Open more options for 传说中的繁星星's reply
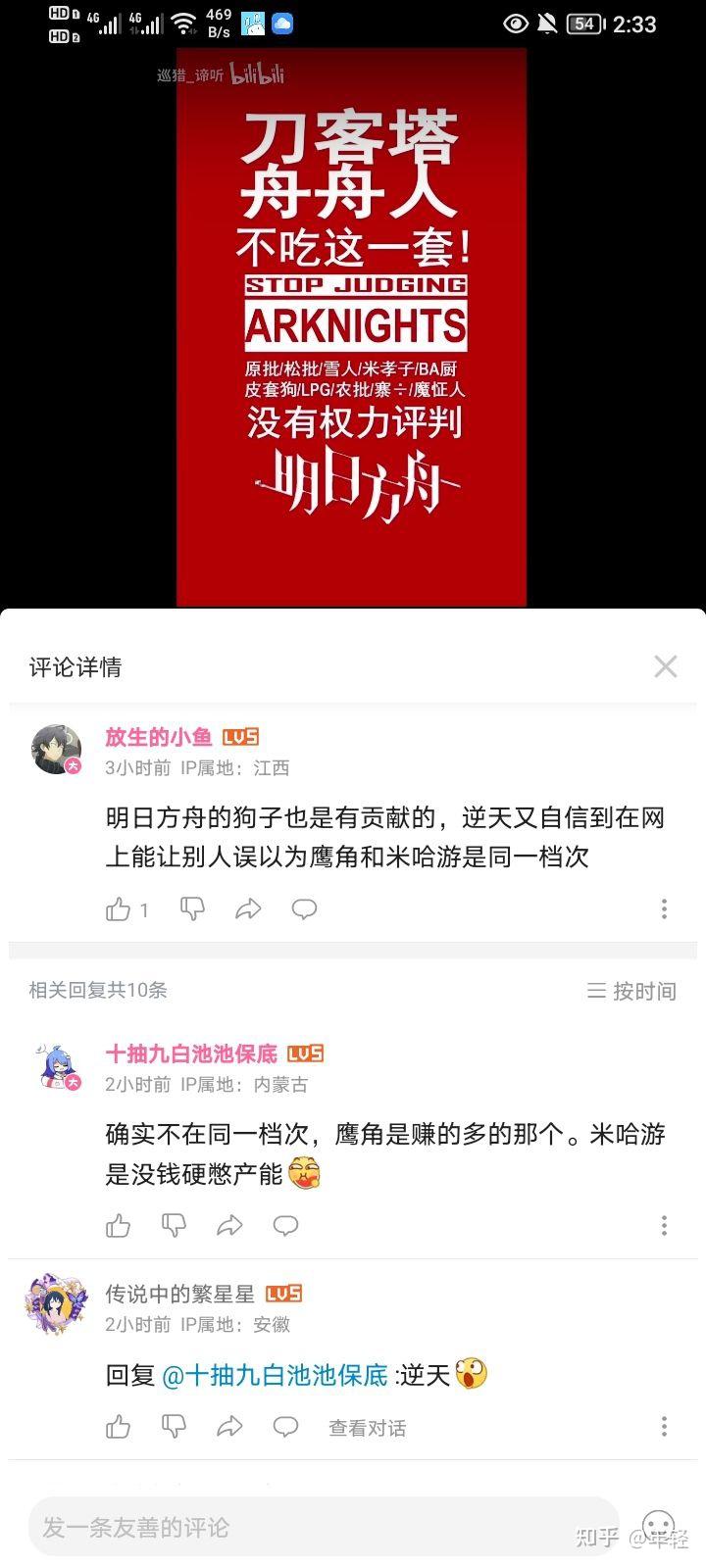 click(x=664, y=1427)
